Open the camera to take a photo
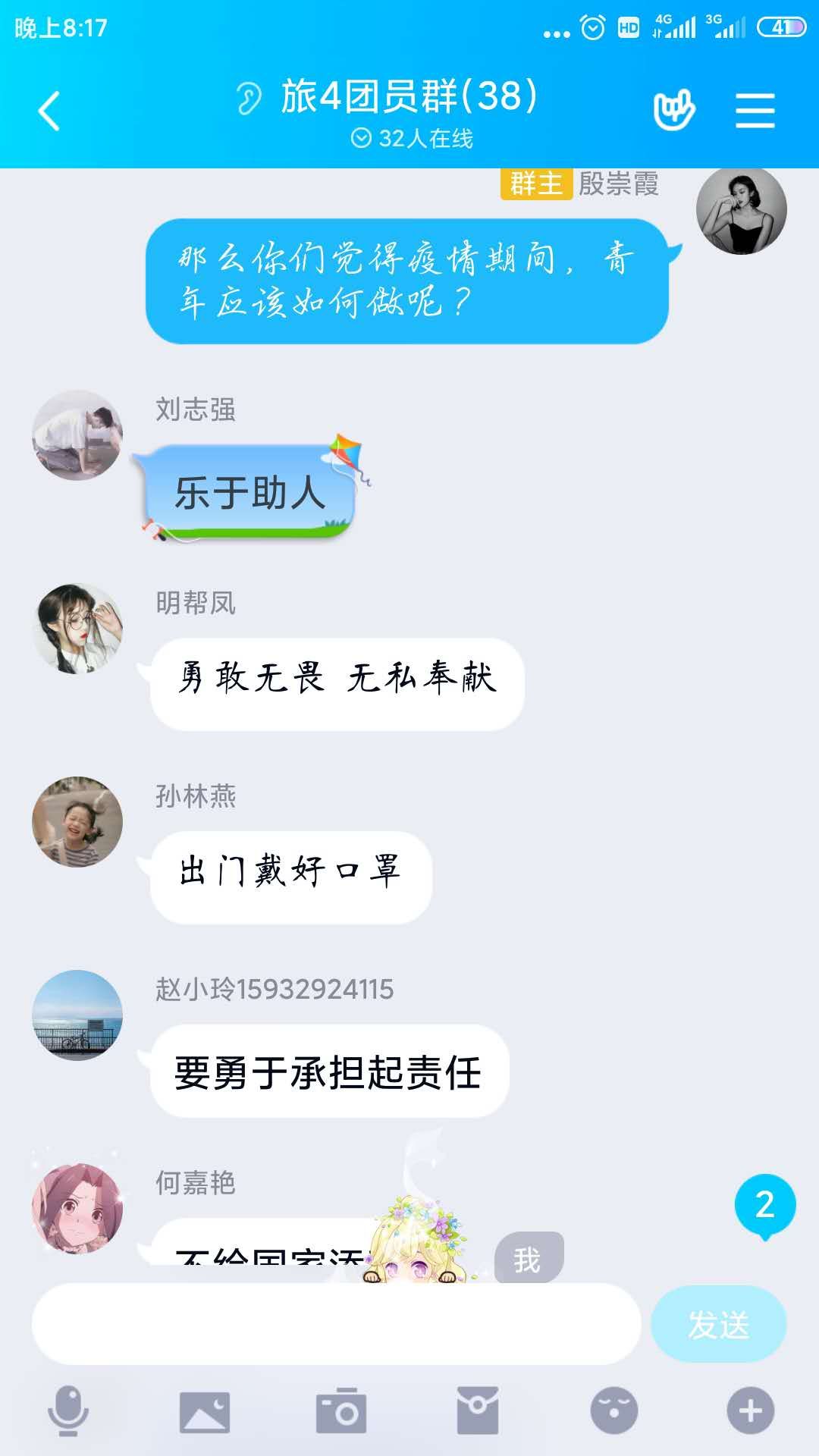This screenshot has width=819, height=1456. [x=341, y=1411]
